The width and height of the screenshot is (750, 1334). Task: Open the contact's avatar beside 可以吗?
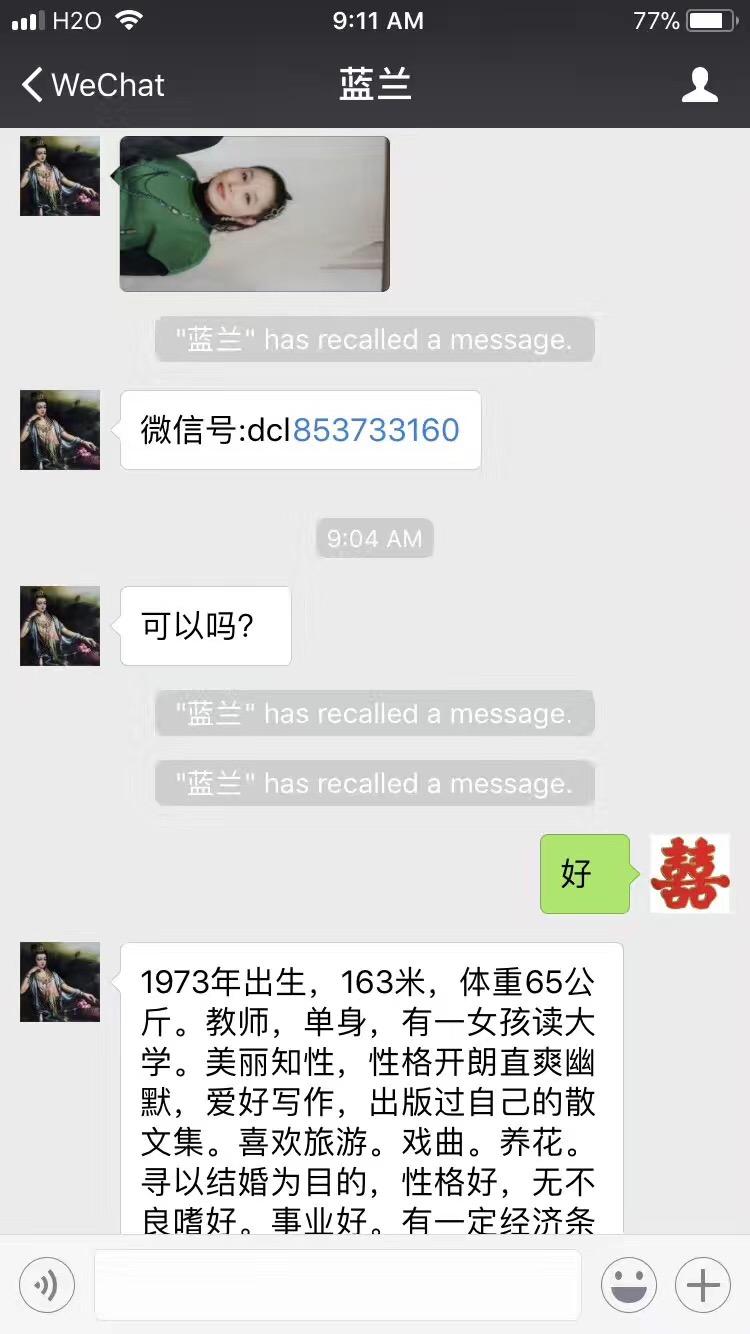click(60, 626)
